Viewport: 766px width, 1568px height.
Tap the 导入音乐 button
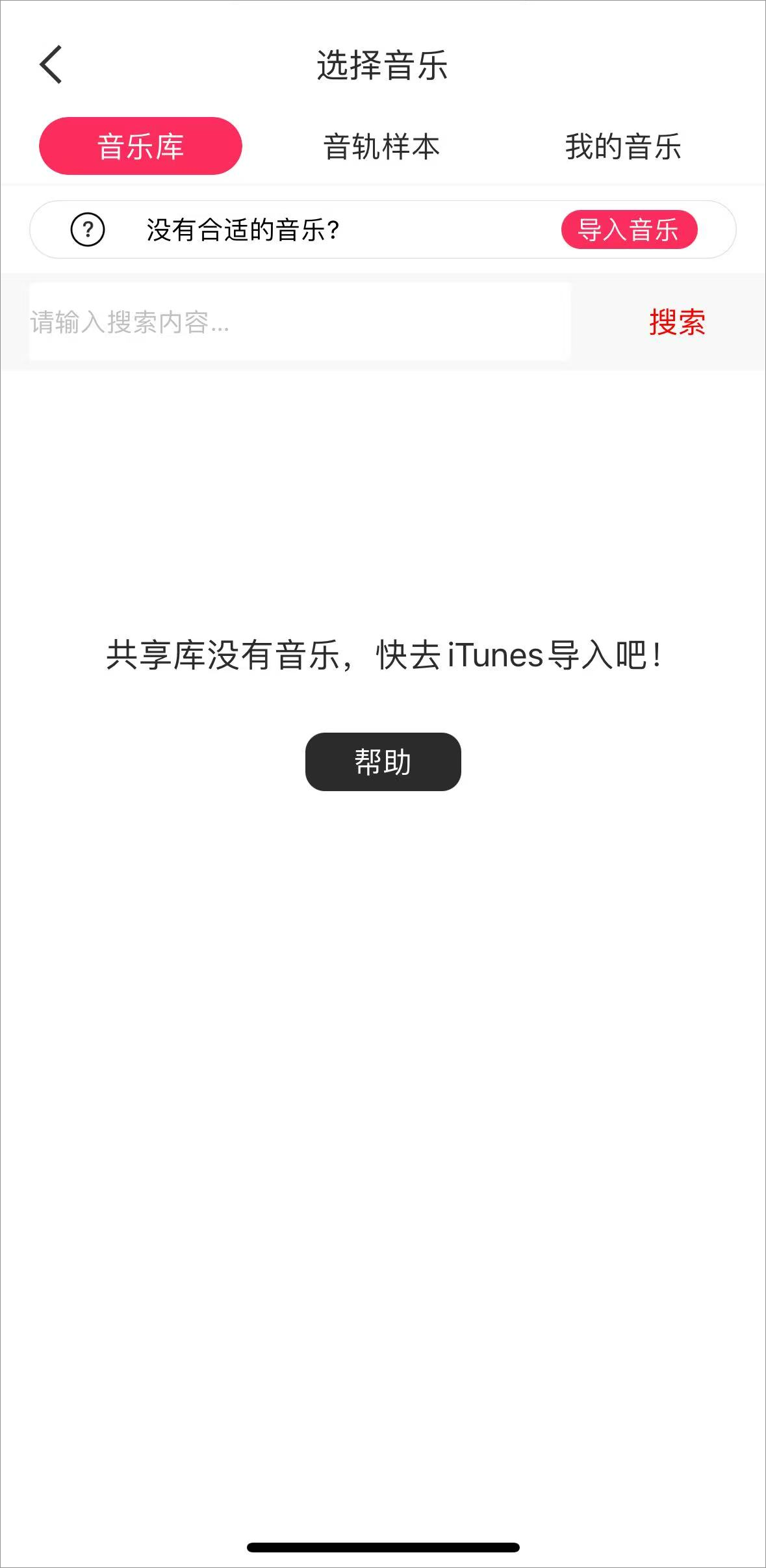(628, 229)
